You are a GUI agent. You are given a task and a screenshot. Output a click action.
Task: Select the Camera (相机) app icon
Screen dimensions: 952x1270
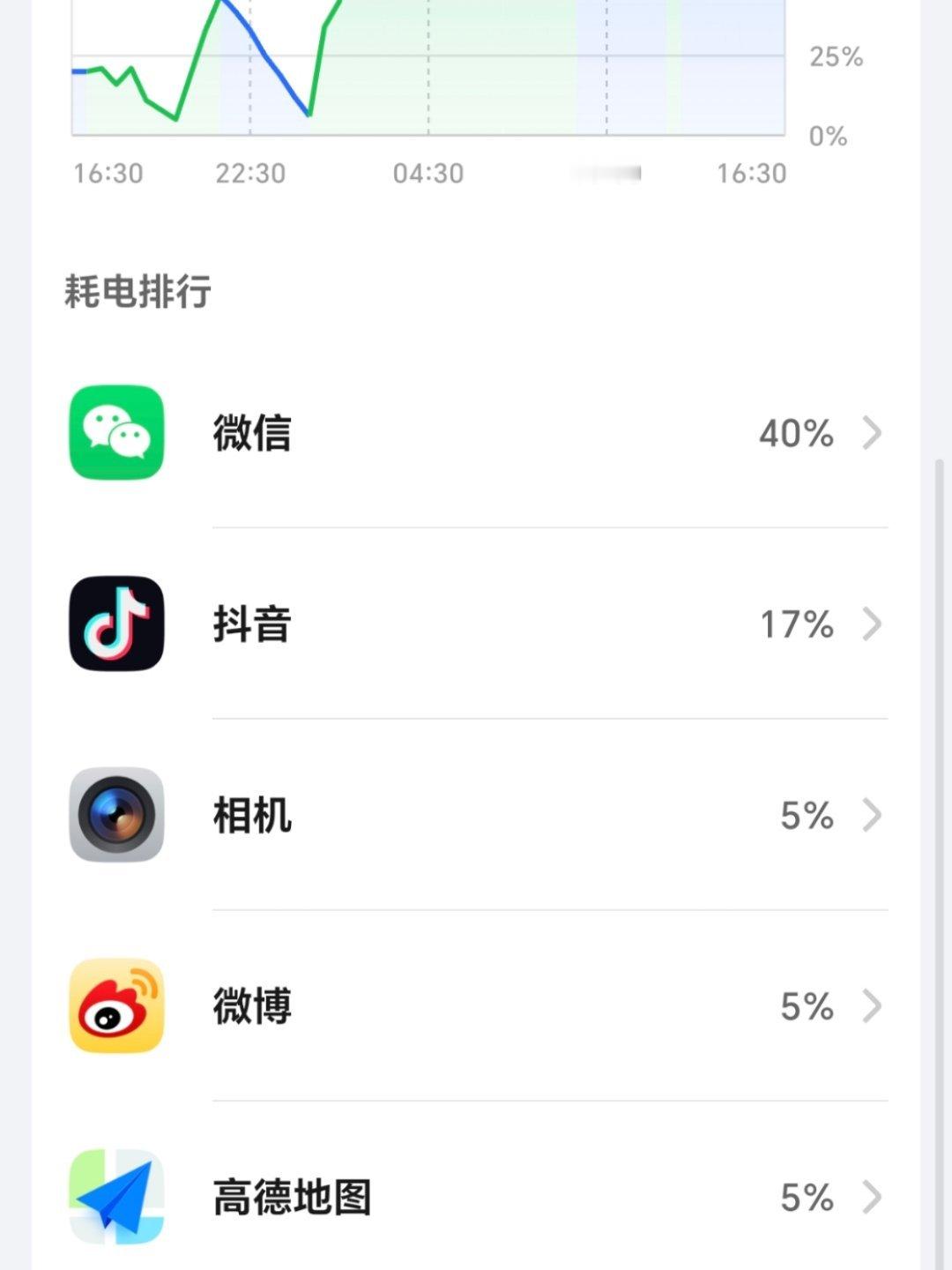point(116,815)
